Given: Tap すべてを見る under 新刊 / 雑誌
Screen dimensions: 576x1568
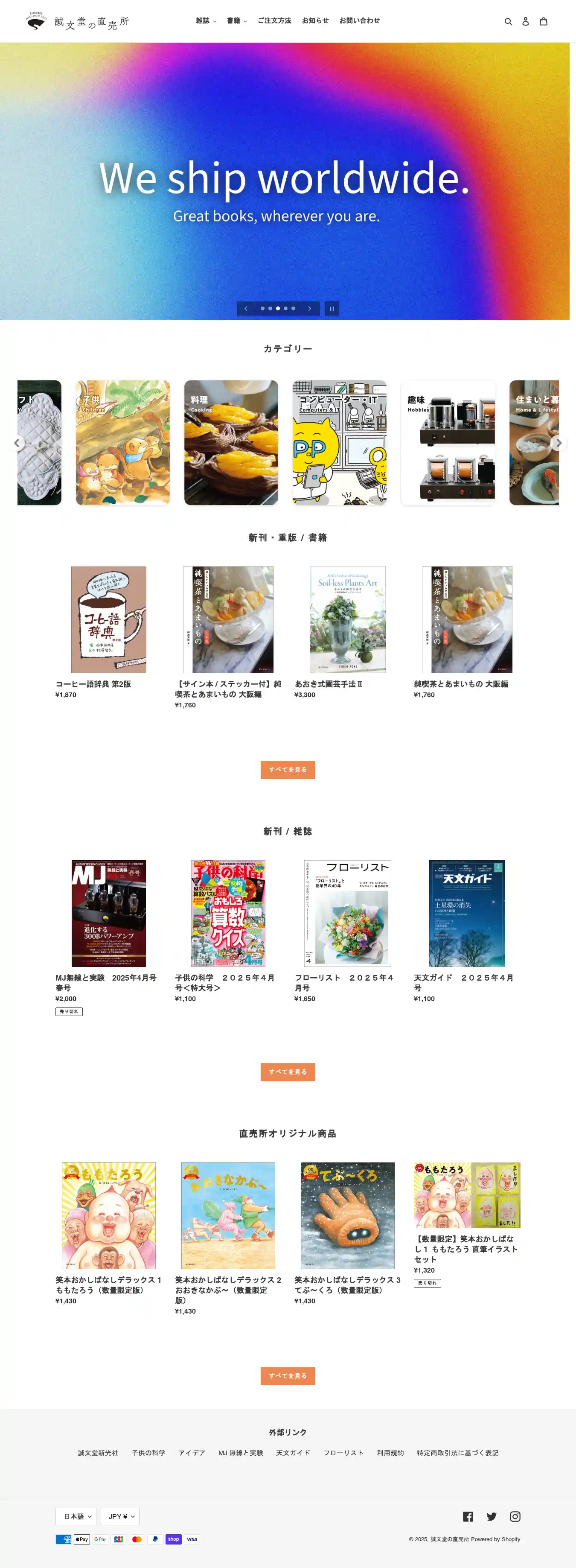Looking at the screenshot, I should pyautogui.click(x=288, y=1072).
